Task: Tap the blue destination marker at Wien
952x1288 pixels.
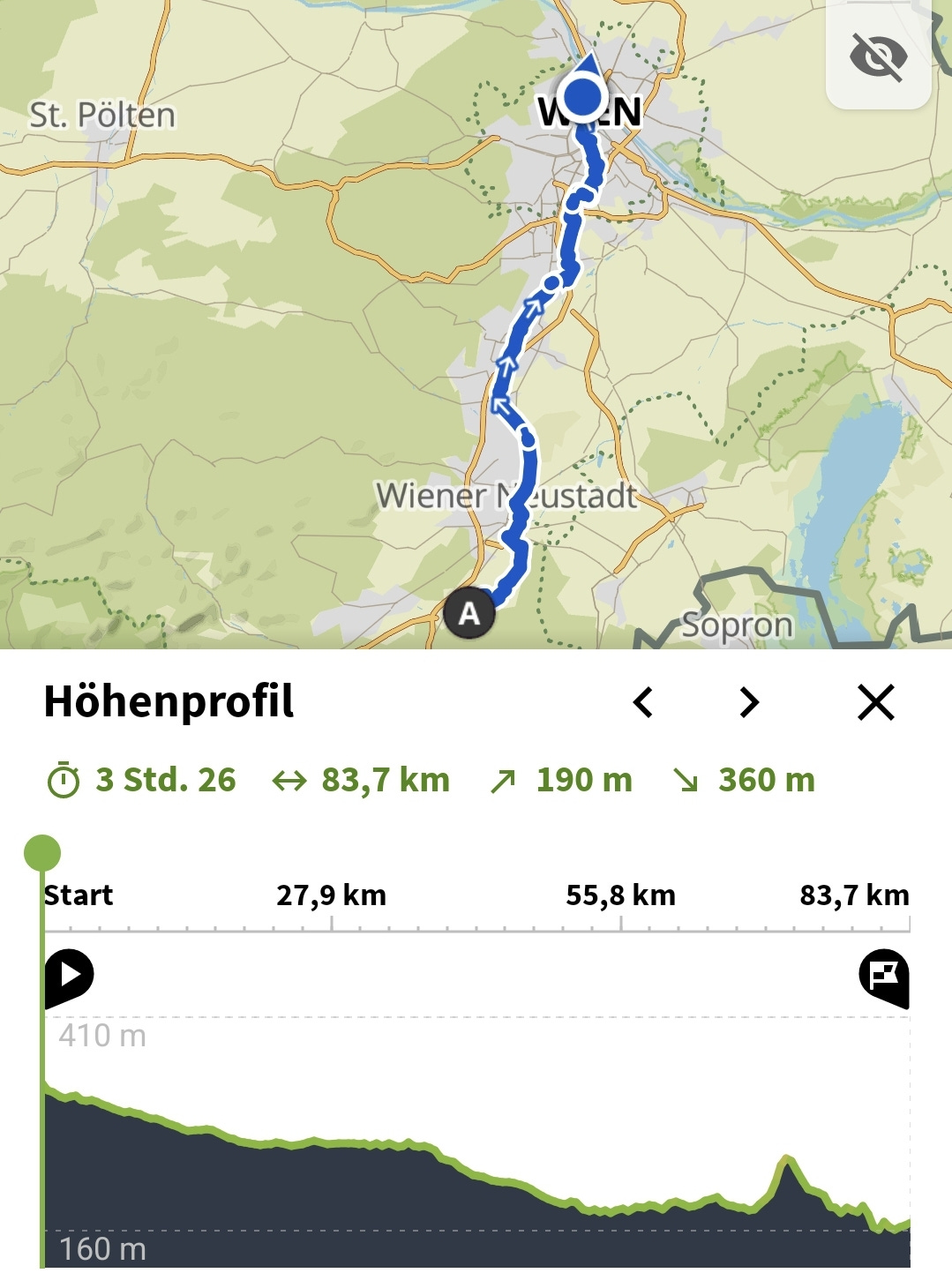Action: [582, 94]
